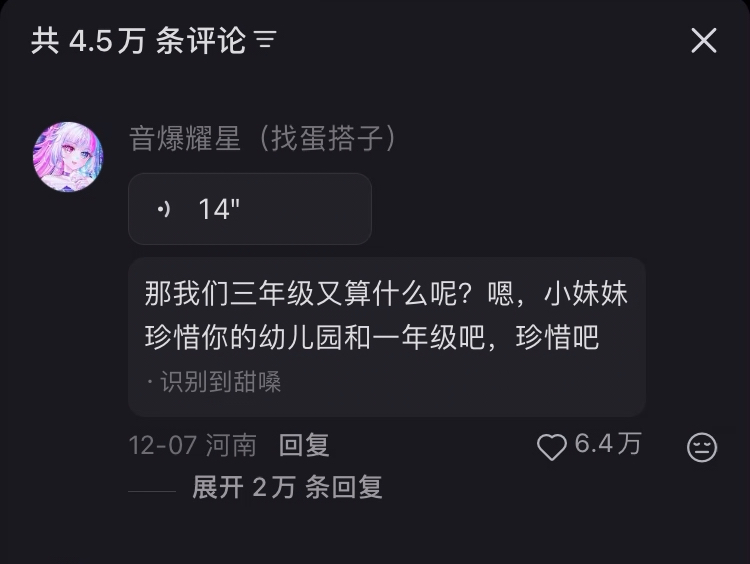Dislike 音爆耀星's comment
Screen dimensions: 750x564
pyautogui.click(x=702, y=447)
